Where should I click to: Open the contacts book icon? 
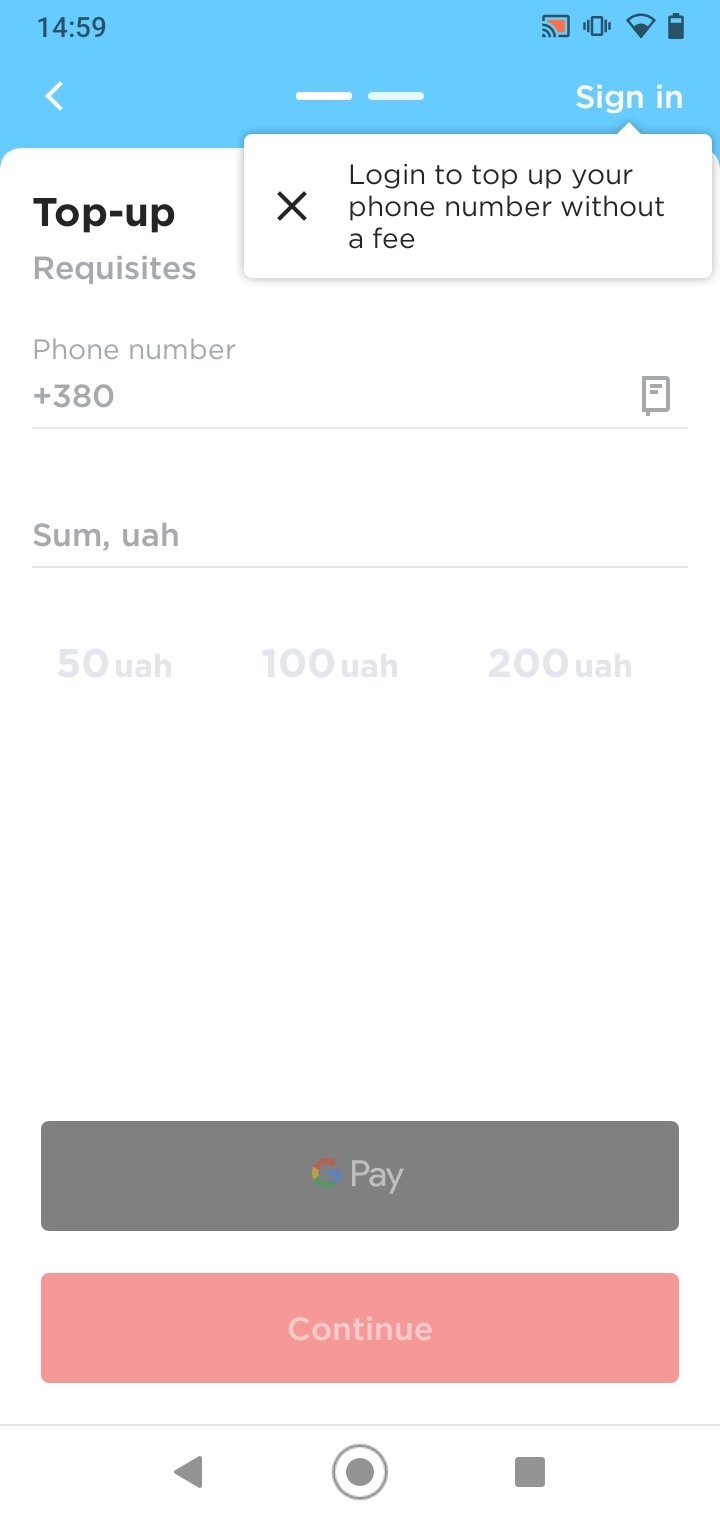(655, 396)
